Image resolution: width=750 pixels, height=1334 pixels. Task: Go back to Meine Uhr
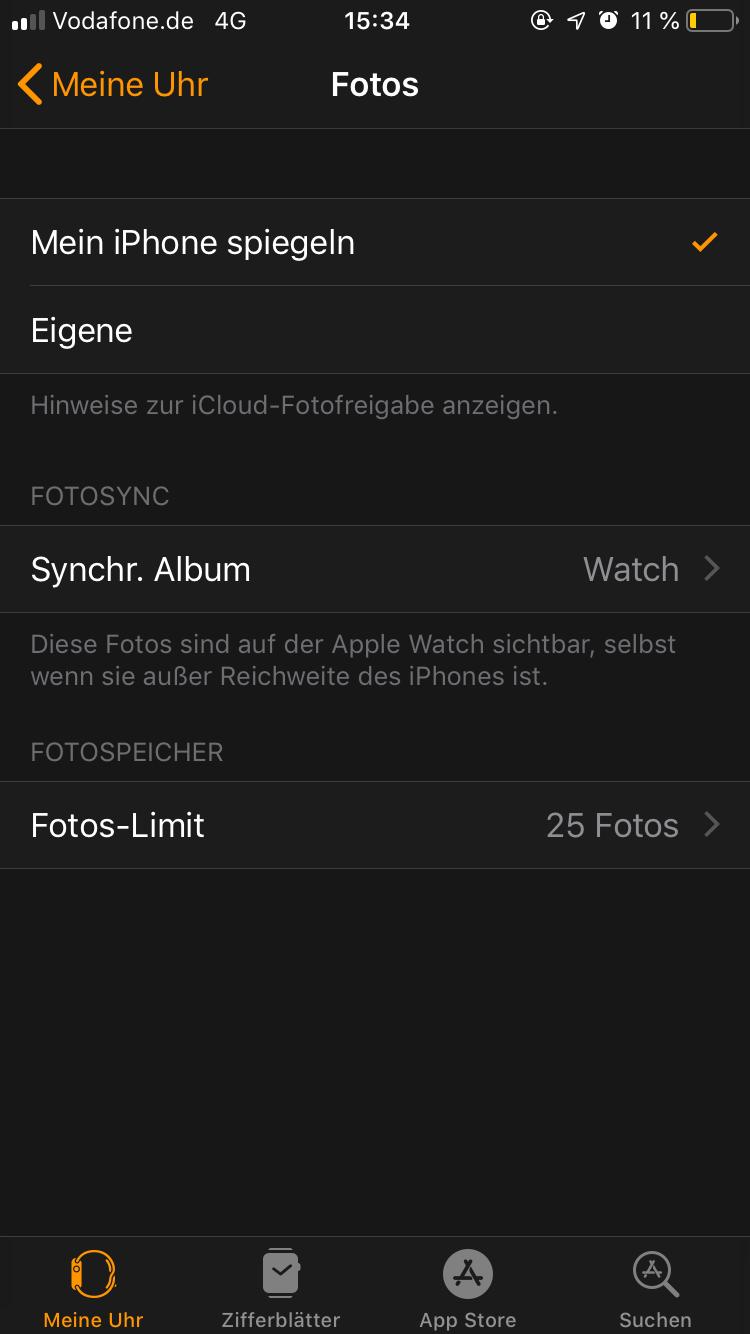(112, 85)
